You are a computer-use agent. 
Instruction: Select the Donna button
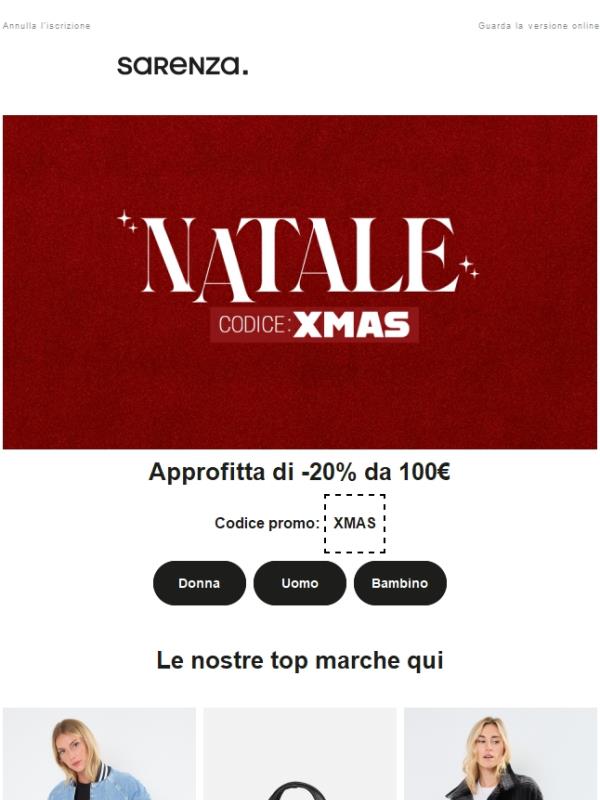click(x=199, y=583)
